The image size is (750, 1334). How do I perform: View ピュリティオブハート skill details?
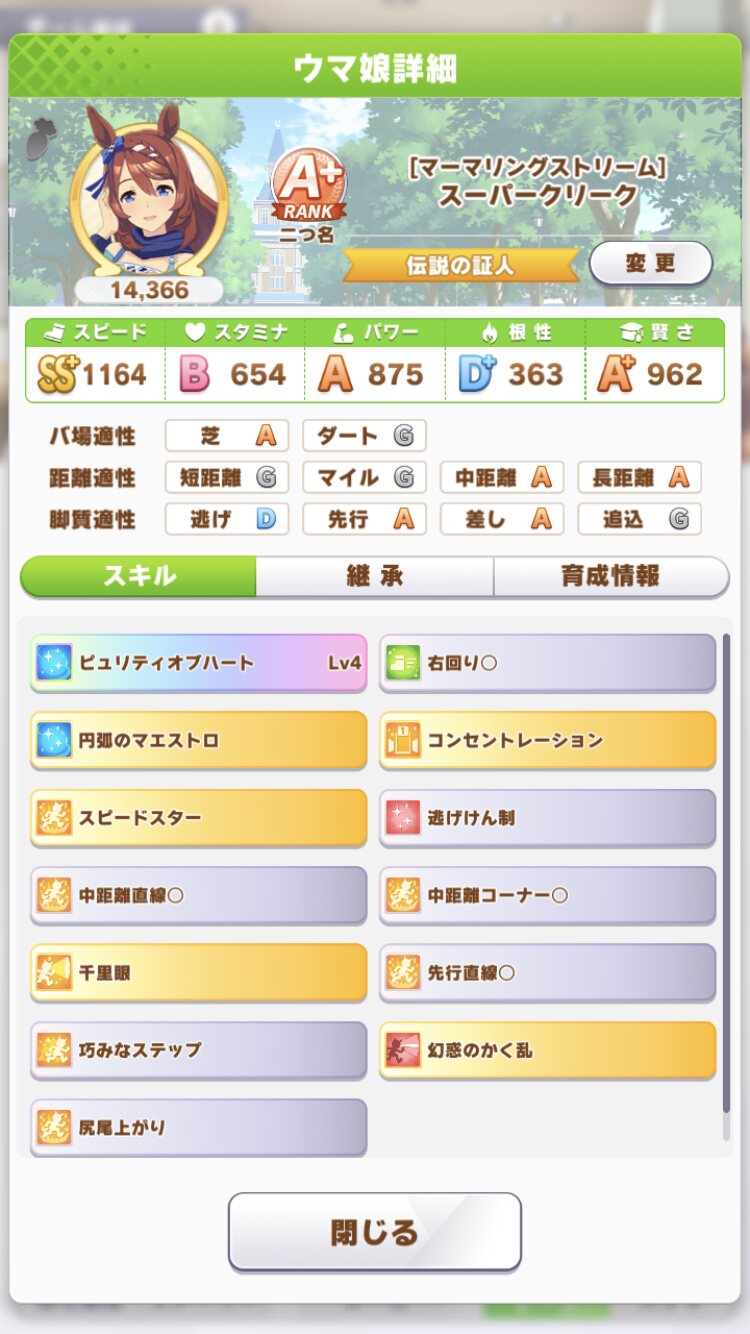tap(198, 663)
